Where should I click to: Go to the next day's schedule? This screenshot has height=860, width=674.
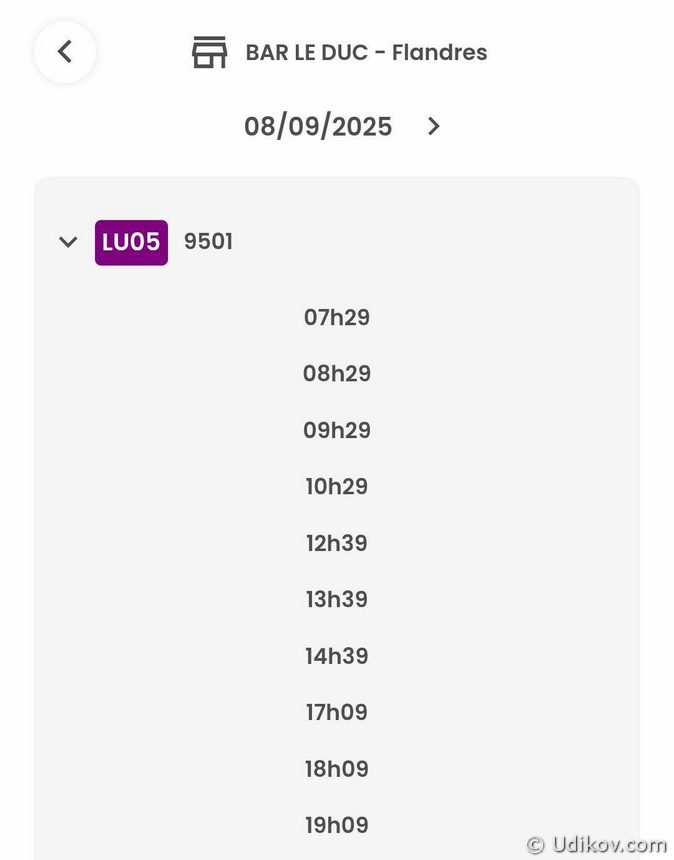coord(433,126)
